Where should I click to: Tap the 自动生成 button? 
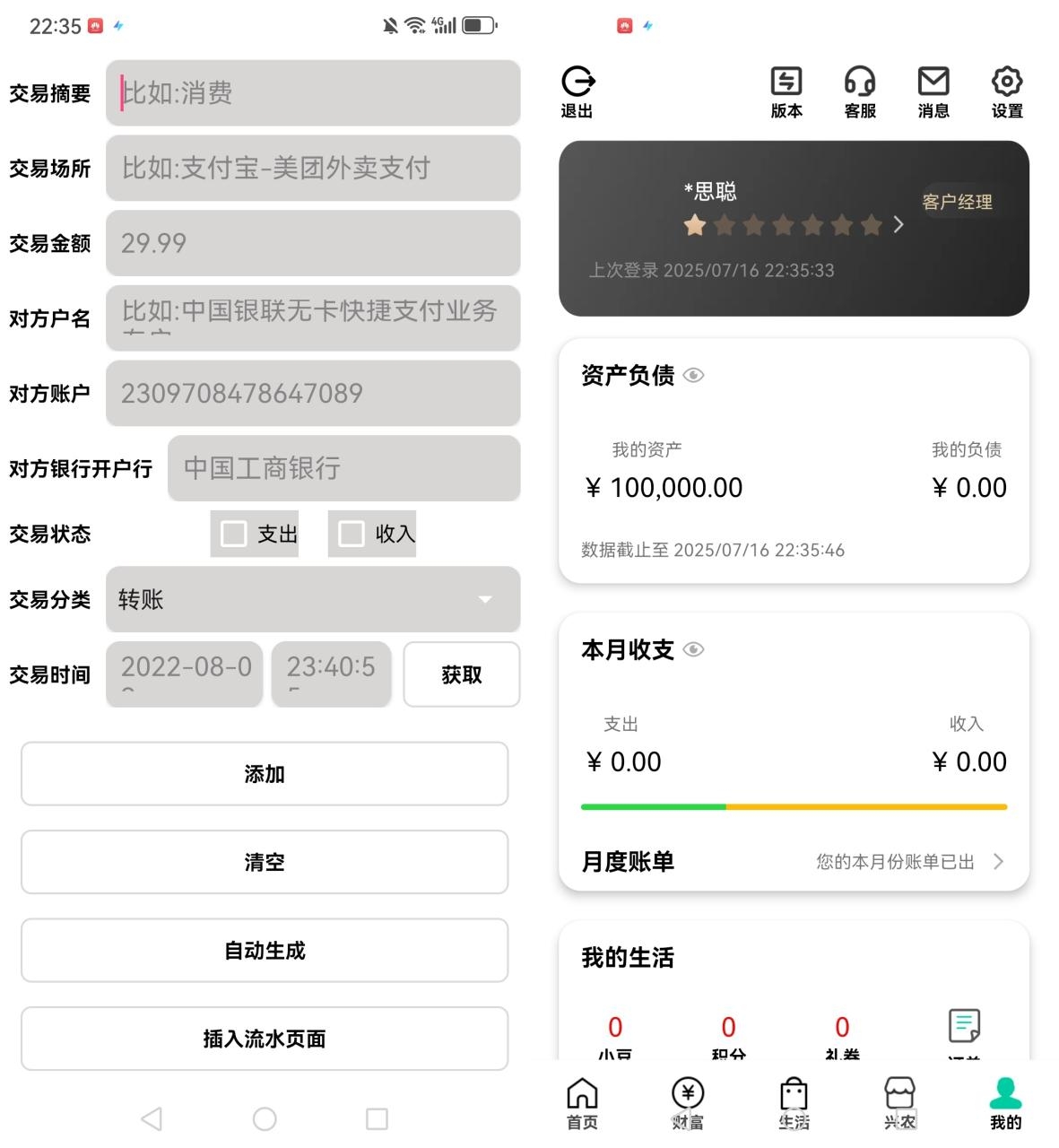click(x=265, y=951)
